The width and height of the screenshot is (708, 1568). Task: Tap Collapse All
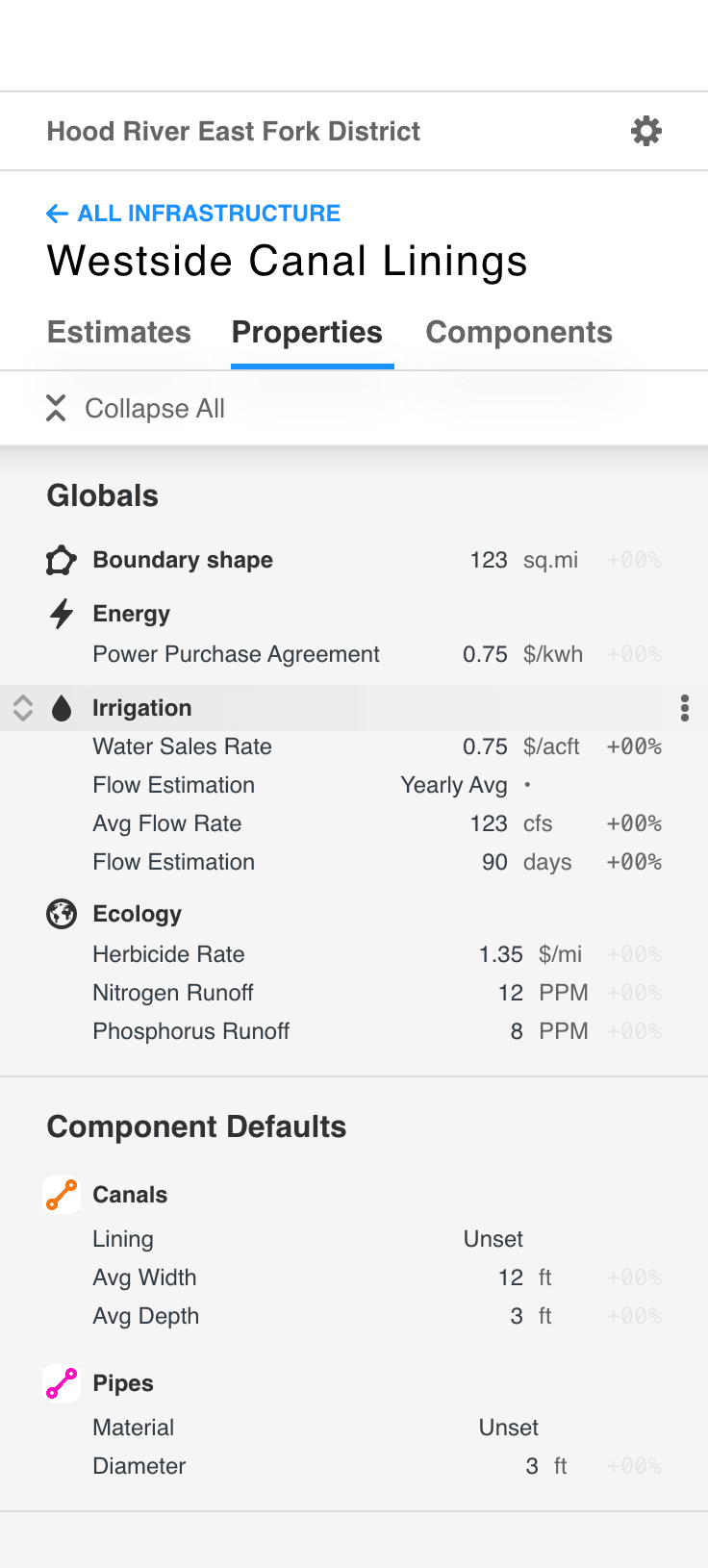coord(136,409)
